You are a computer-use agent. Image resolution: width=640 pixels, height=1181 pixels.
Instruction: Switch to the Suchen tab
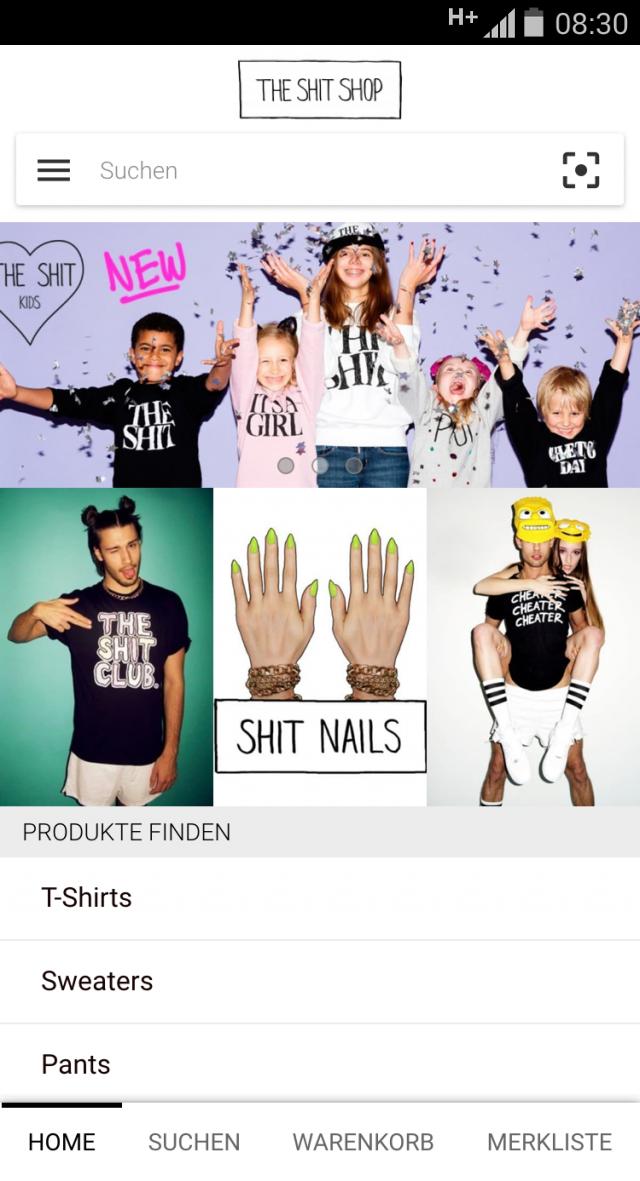coord(194,1142)
